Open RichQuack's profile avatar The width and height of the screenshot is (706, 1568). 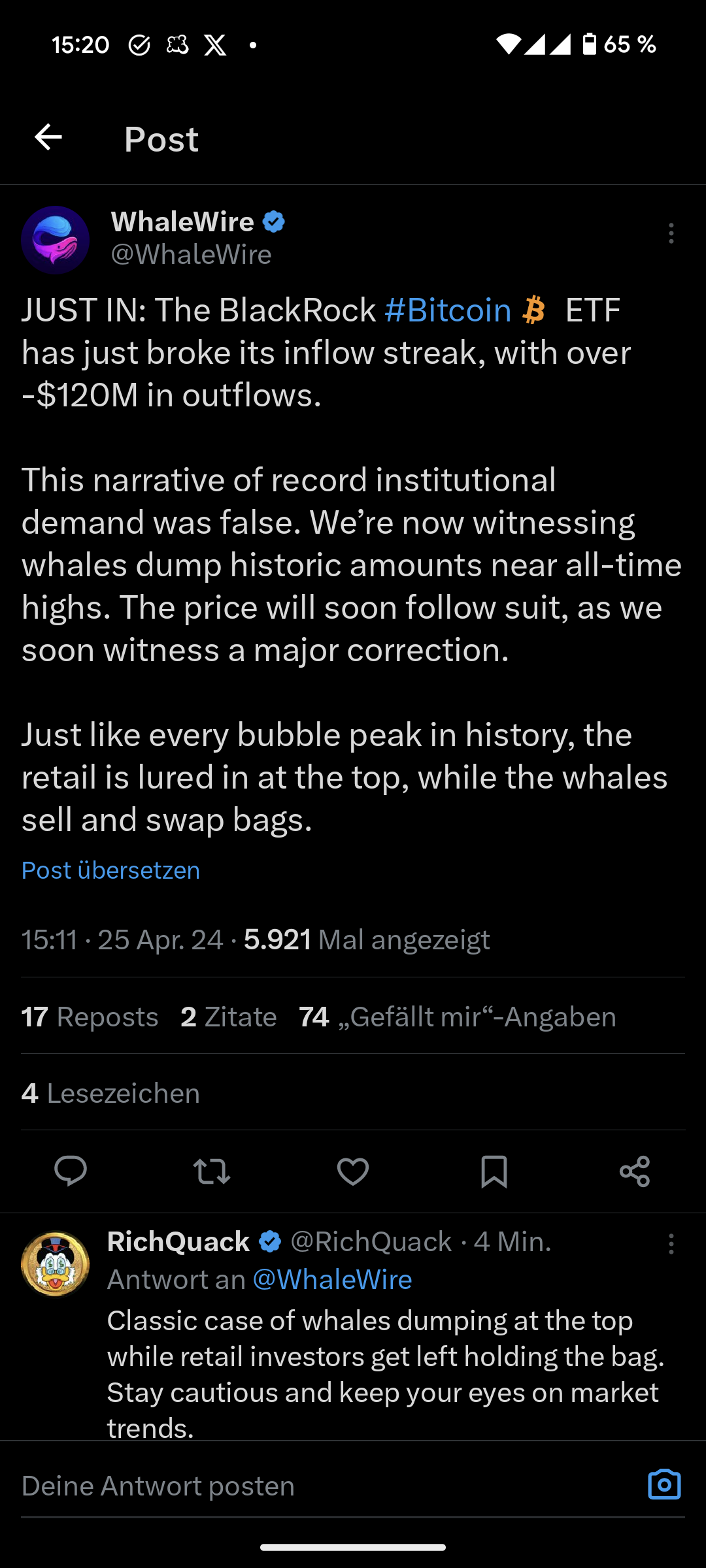click(56, 1264)
